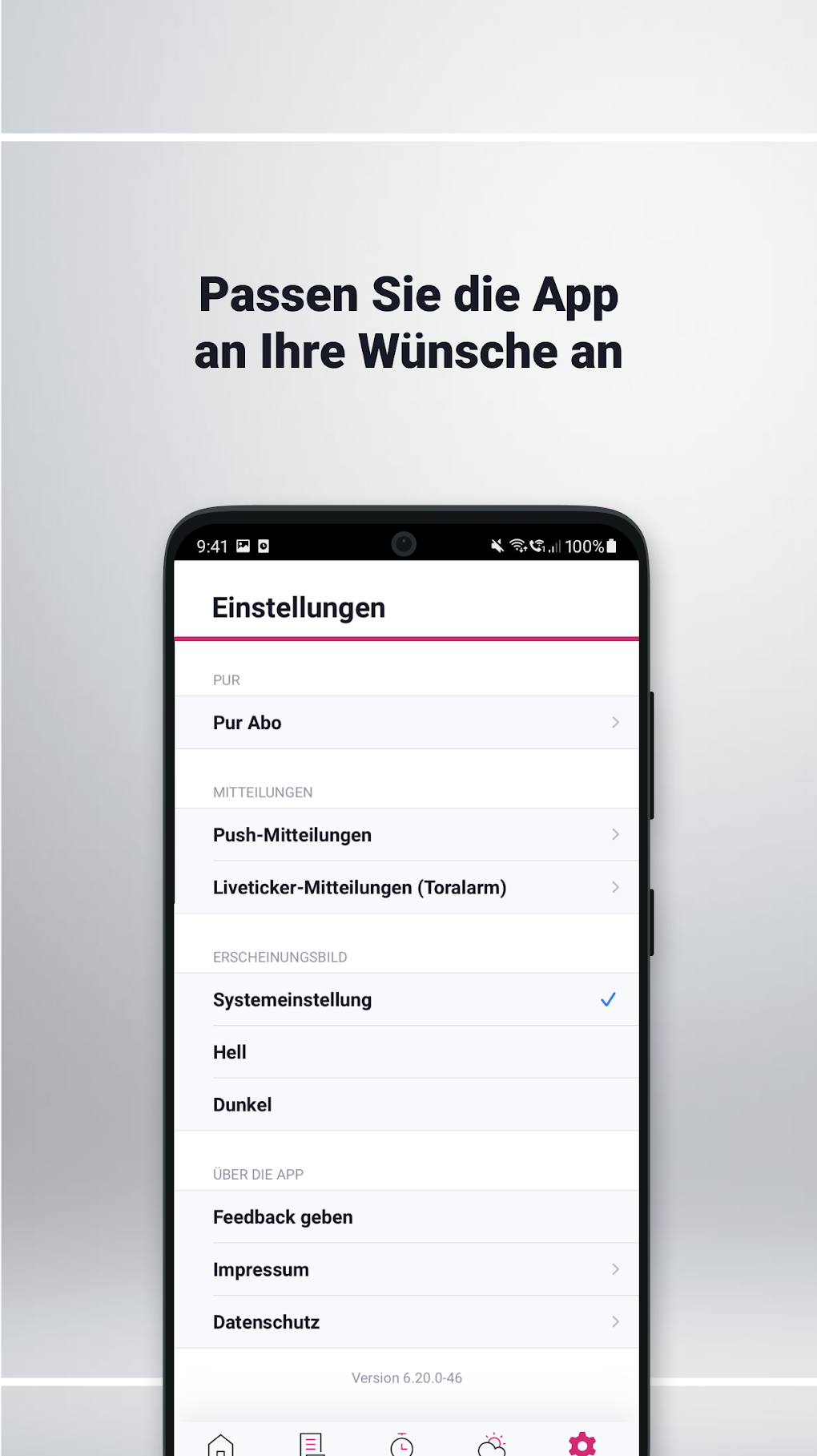This screenshot has width=817, height=1456.
Task: Tap the signal strength icon in status bar
Action: [554, 546]
